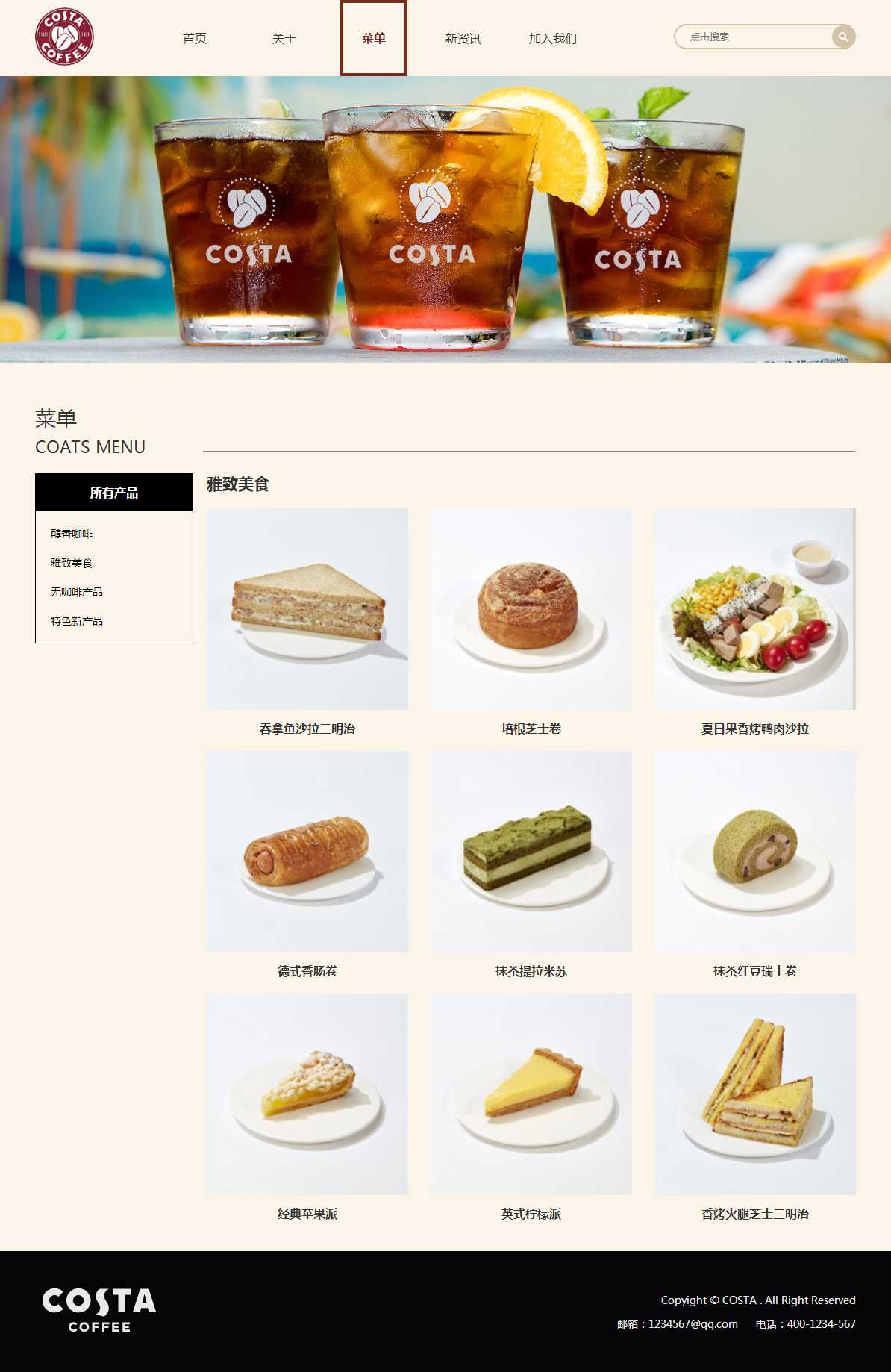Open the 经典苹果派 card
Image resolution: width=891 pixels, height=1372 pixels.
[x=307, y=1094]
